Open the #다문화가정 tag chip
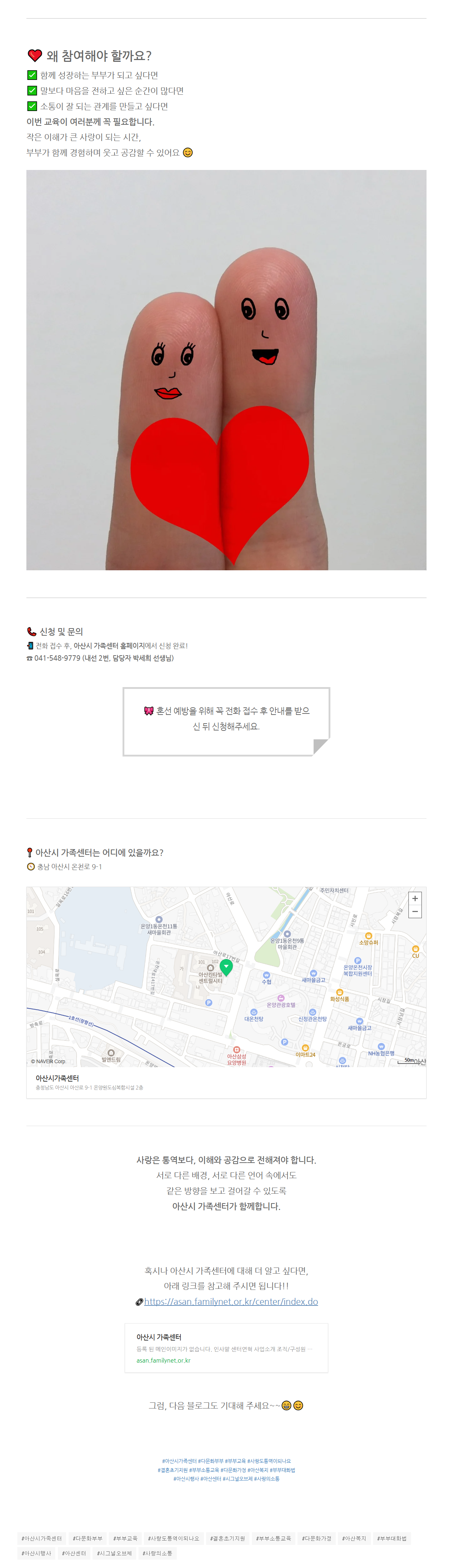The image size is (454, 1568). tap(316, 1538)
